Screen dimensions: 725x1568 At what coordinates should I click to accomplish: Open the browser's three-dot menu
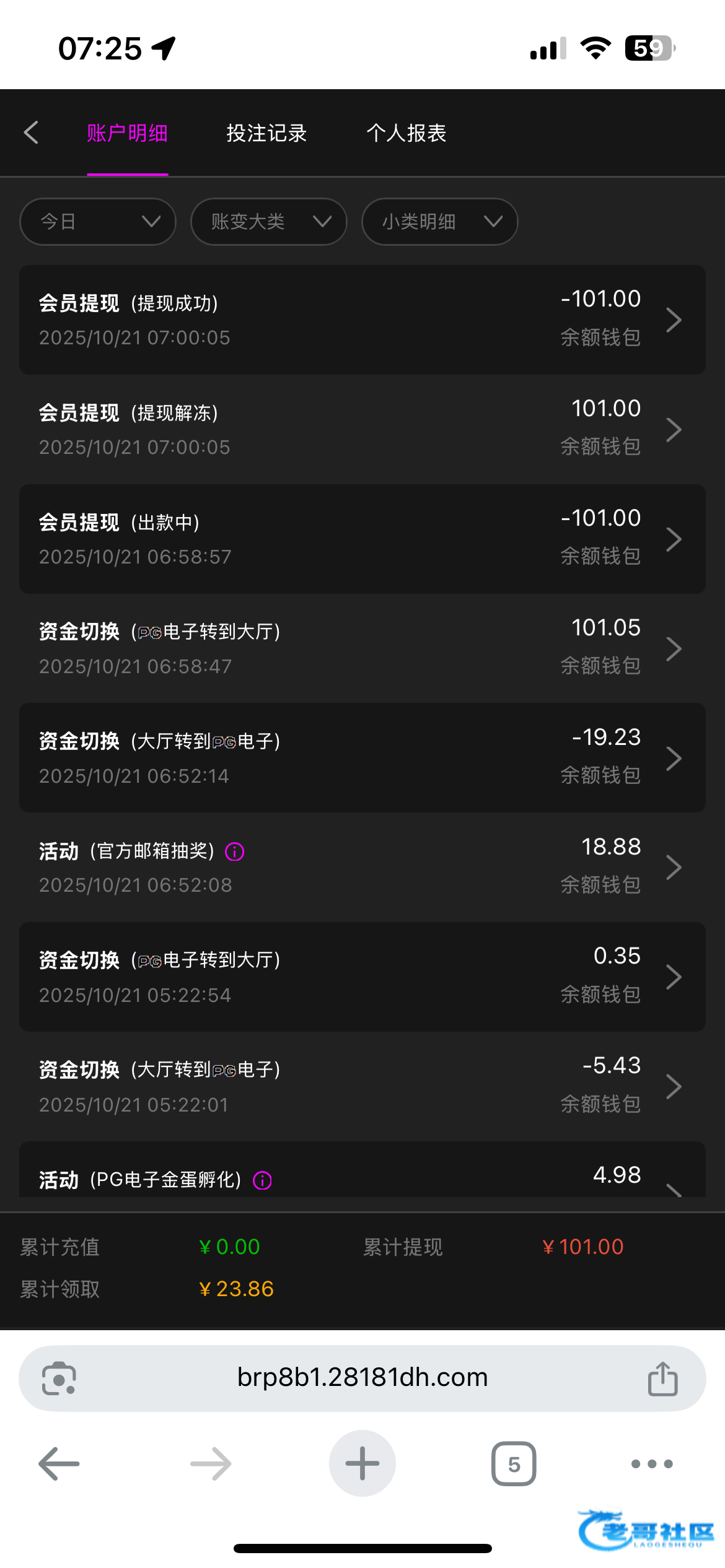pyautogui.click(x=651, y=1464)
